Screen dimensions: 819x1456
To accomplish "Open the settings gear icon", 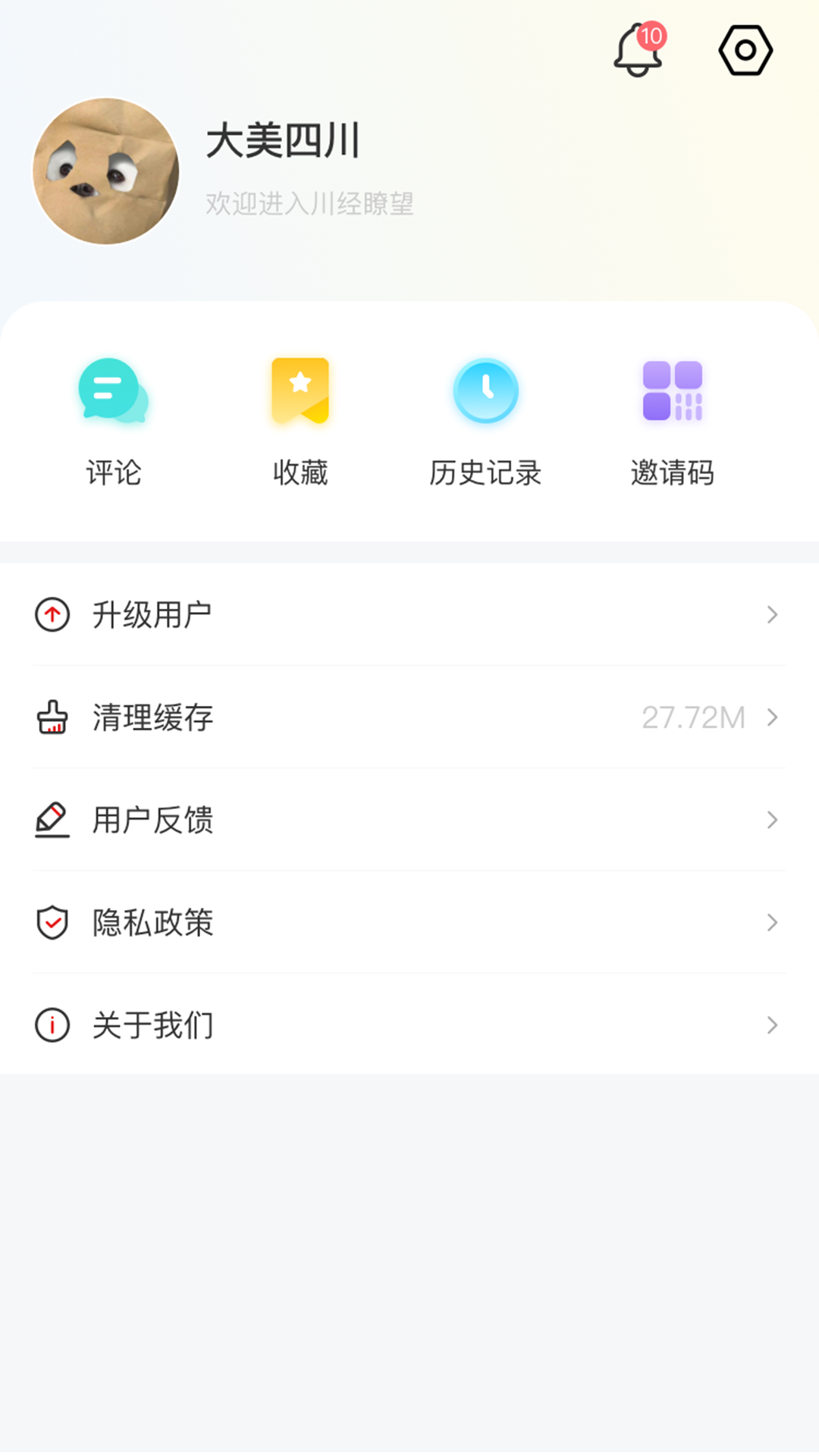I will [x=745, y=51].
